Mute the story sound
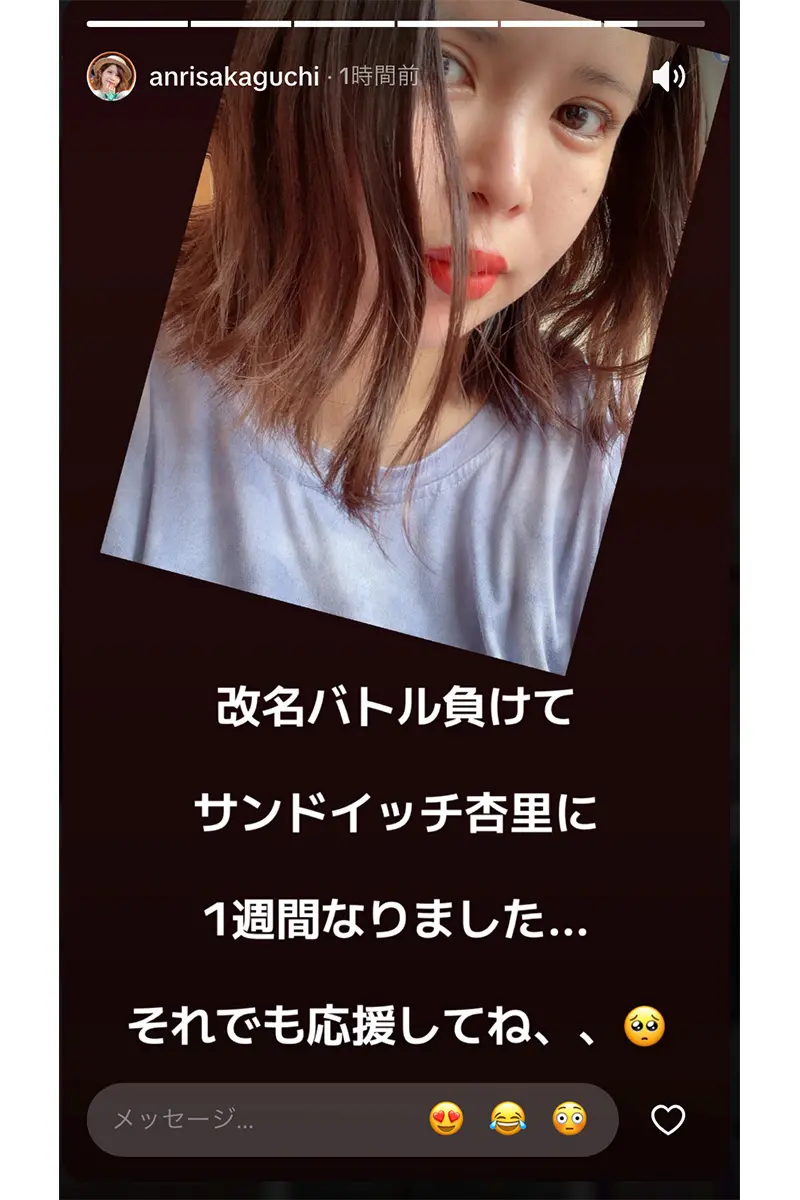800x1200 pixels. [667, 77]
